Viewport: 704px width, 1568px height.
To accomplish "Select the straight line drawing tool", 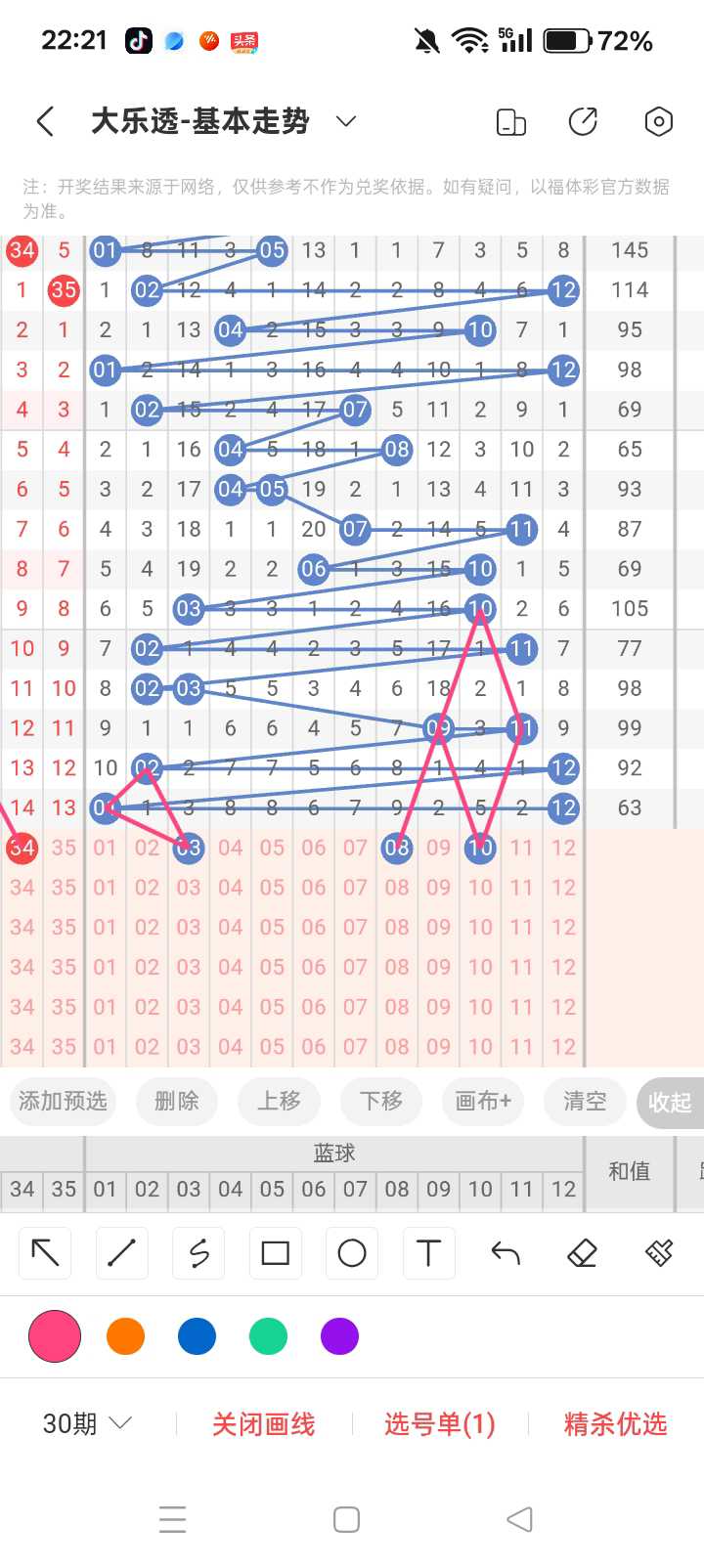I will point(122,1252).
